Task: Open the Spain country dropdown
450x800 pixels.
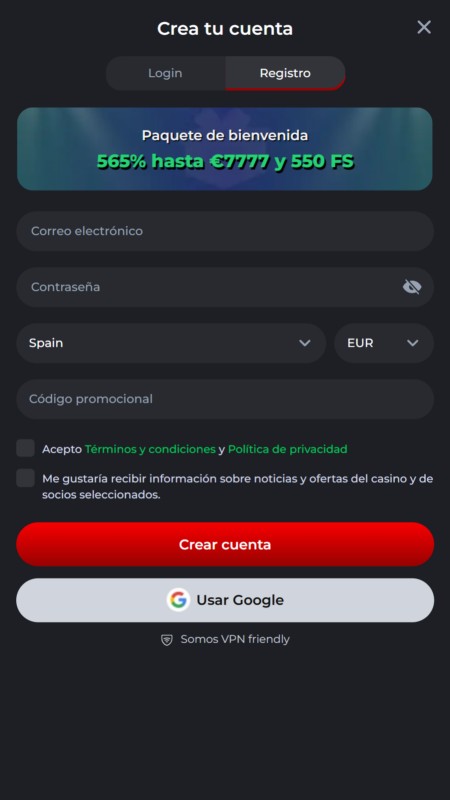Action: pos(171,343)
